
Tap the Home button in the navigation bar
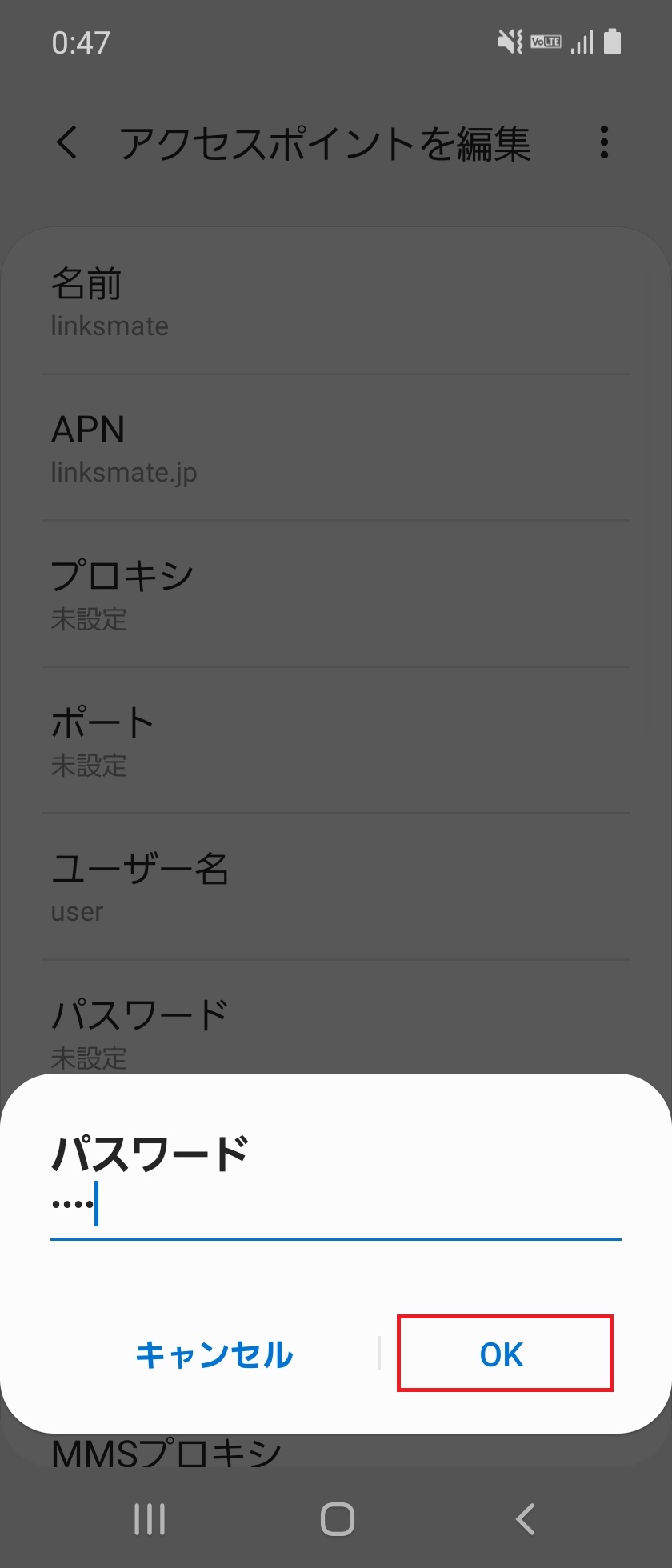336,1518
